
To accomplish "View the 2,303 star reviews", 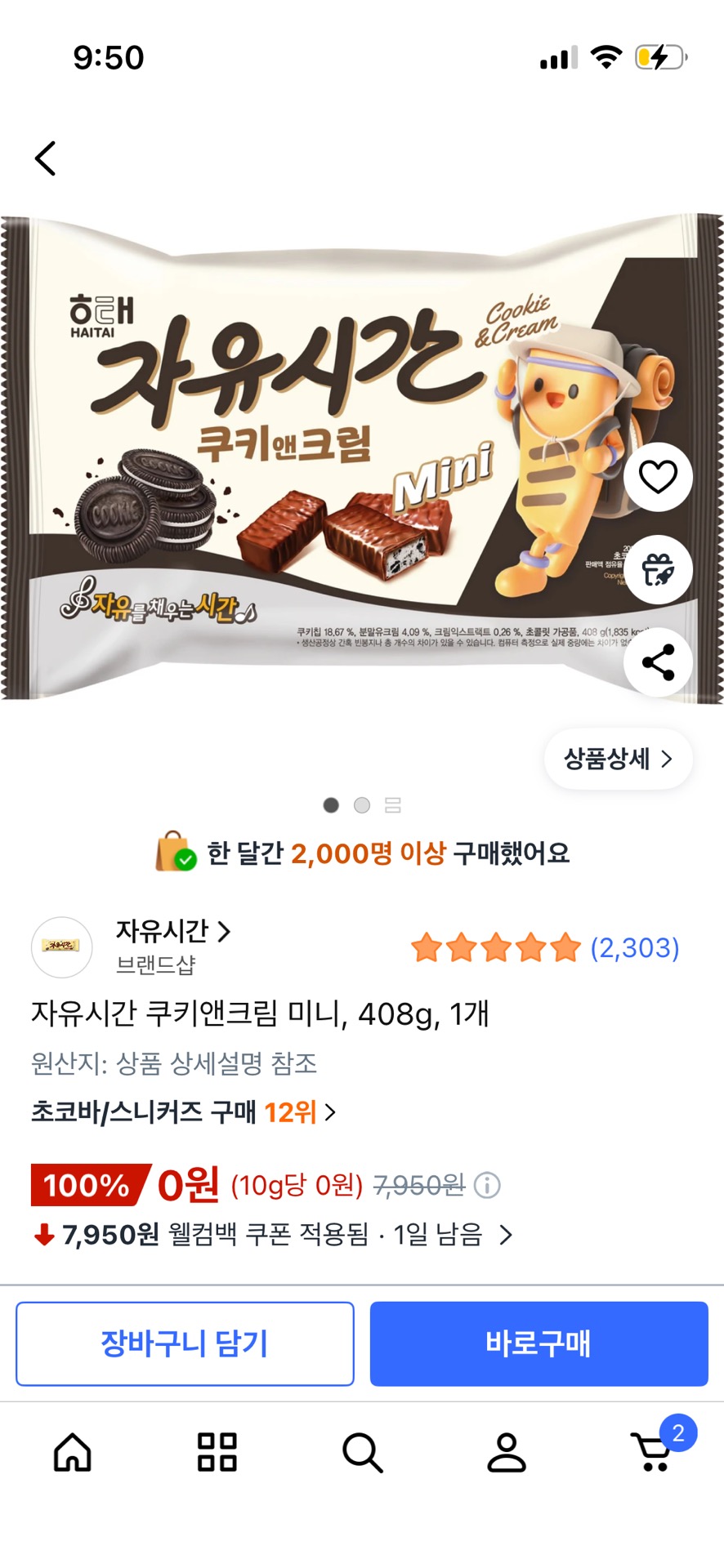I will click(x=545, y=948).
